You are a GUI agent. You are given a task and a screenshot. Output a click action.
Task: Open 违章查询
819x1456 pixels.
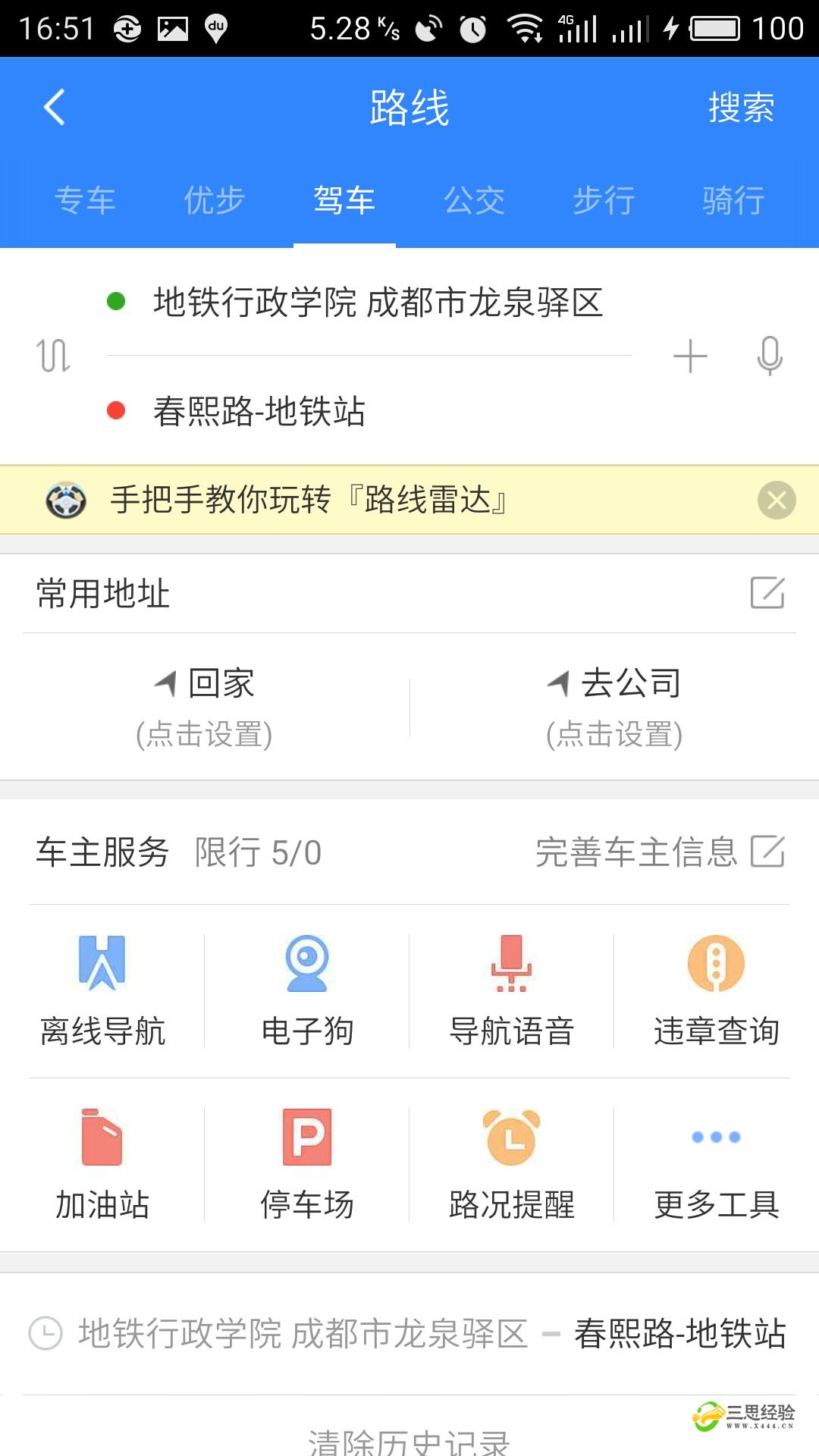[x=716, y=990]
